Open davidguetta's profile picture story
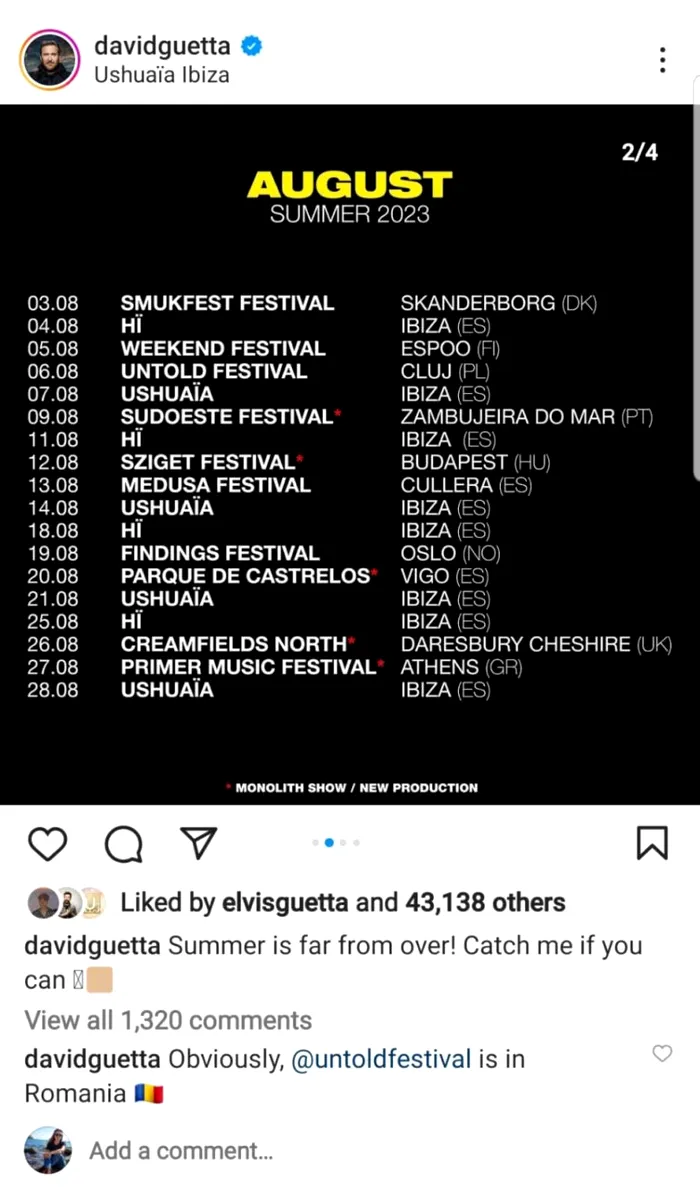Viewport: 700px width, 1187px height. point(49,60)
